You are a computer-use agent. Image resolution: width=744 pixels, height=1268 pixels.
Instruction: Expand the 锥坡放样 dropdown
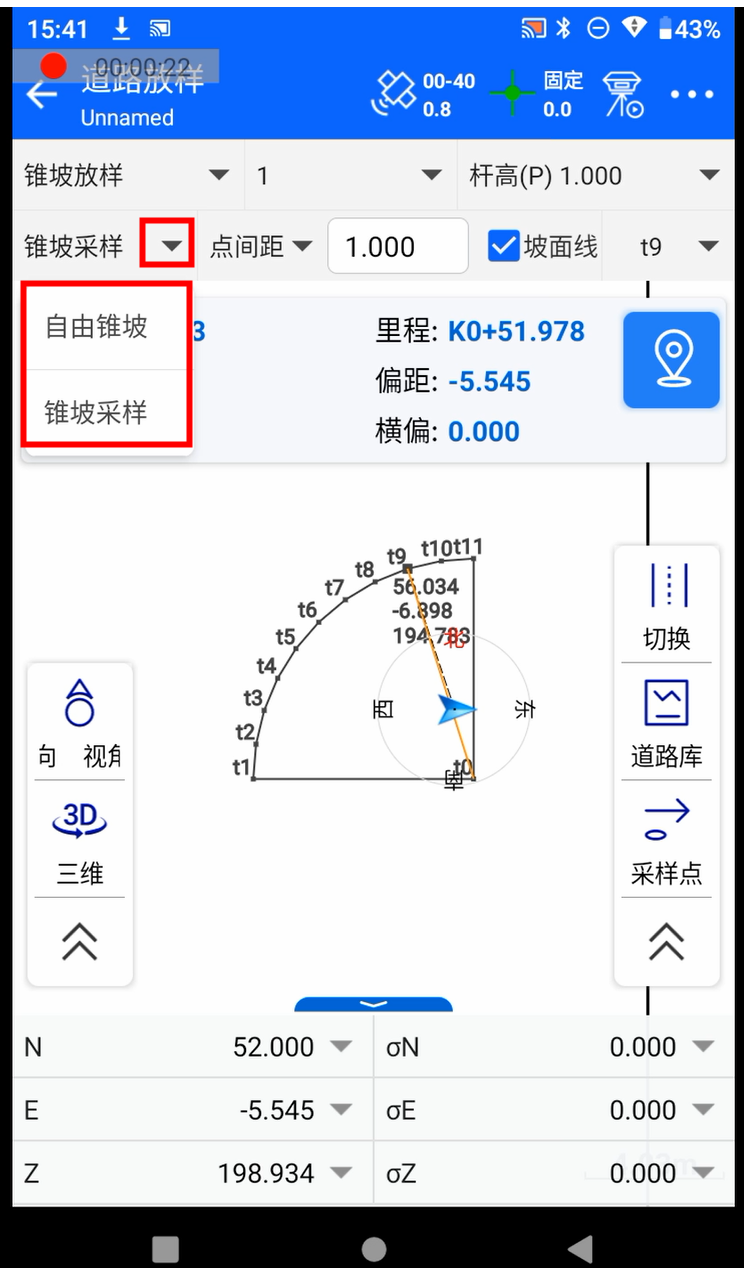[126, 176]
